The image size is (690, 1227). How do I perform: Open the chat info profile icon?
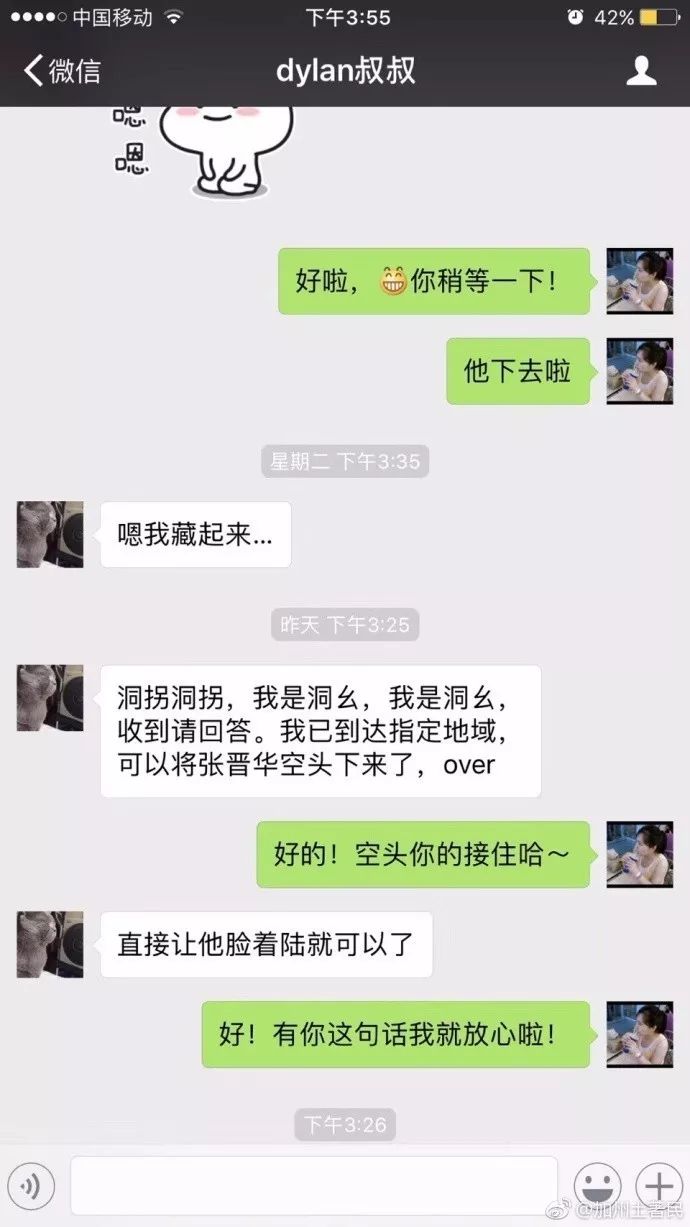(x=641, y=71)
